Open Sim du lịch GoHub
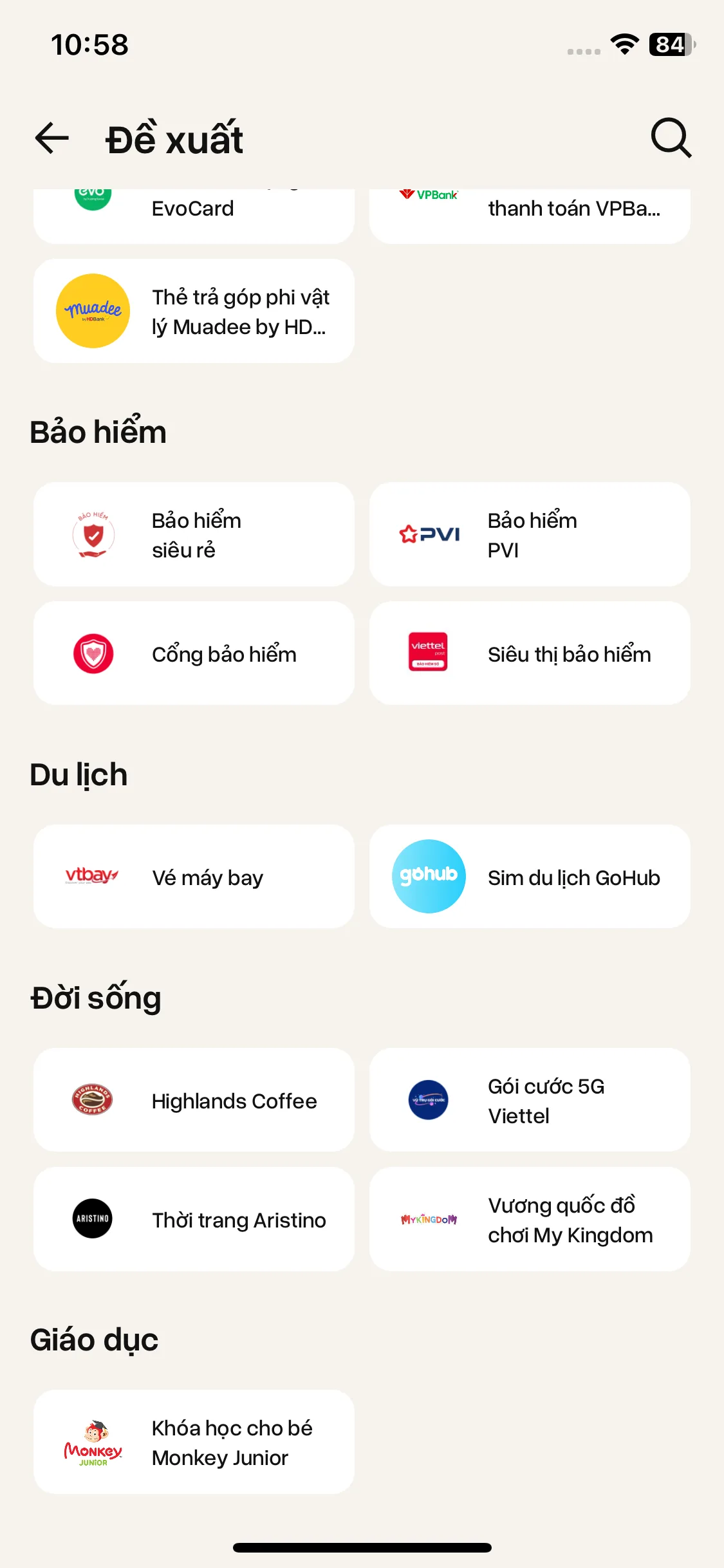 tap(530, 877)
